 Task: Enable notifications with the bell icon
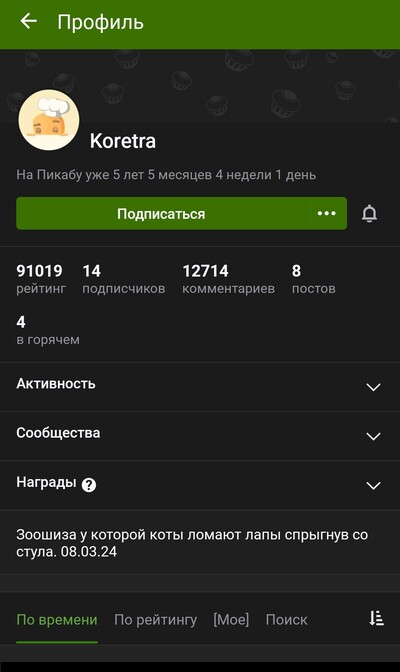369,213
